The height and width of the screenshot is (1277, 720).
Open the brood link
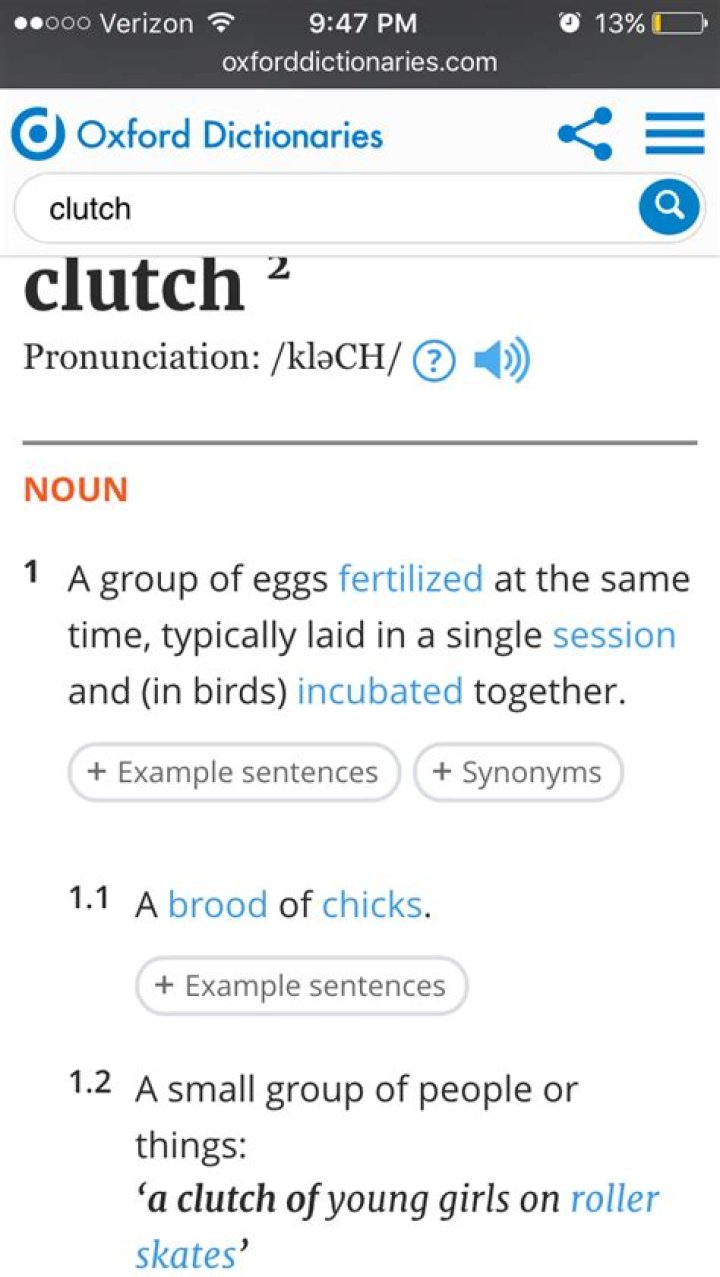pyautogui.click(x=217, y=905)
